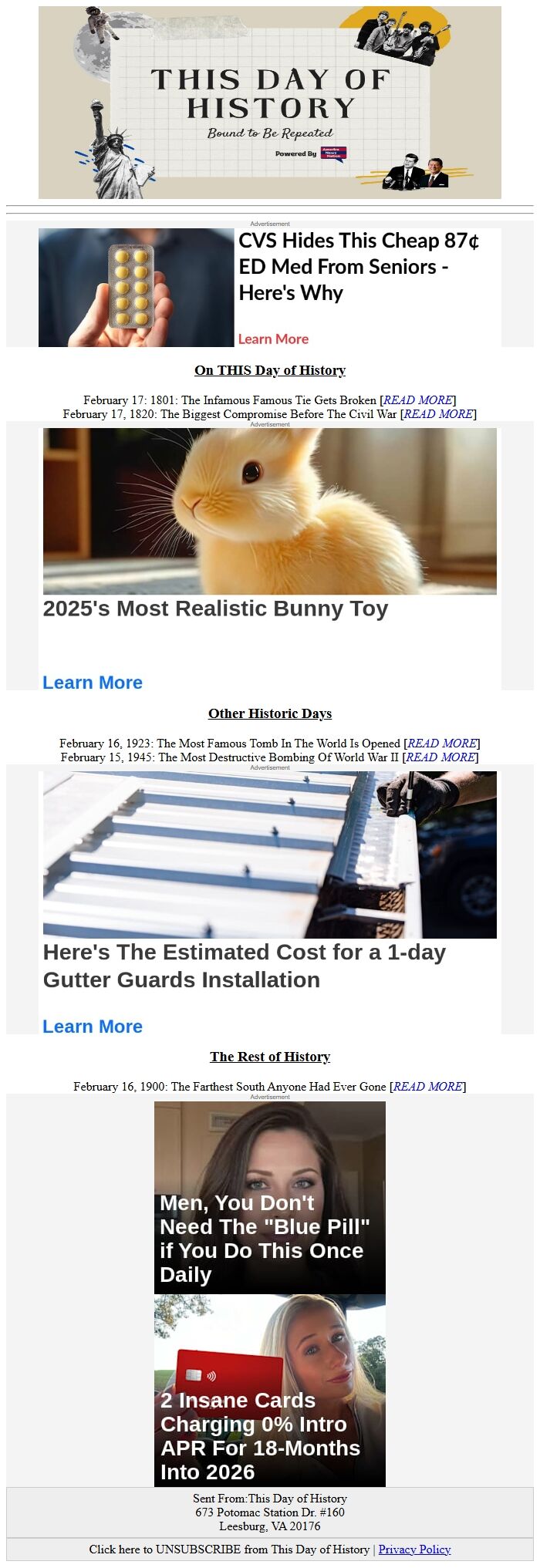Open READ MORE for Farthest South story
This screenshot has width=540, height=1568.
point(427,1086)
